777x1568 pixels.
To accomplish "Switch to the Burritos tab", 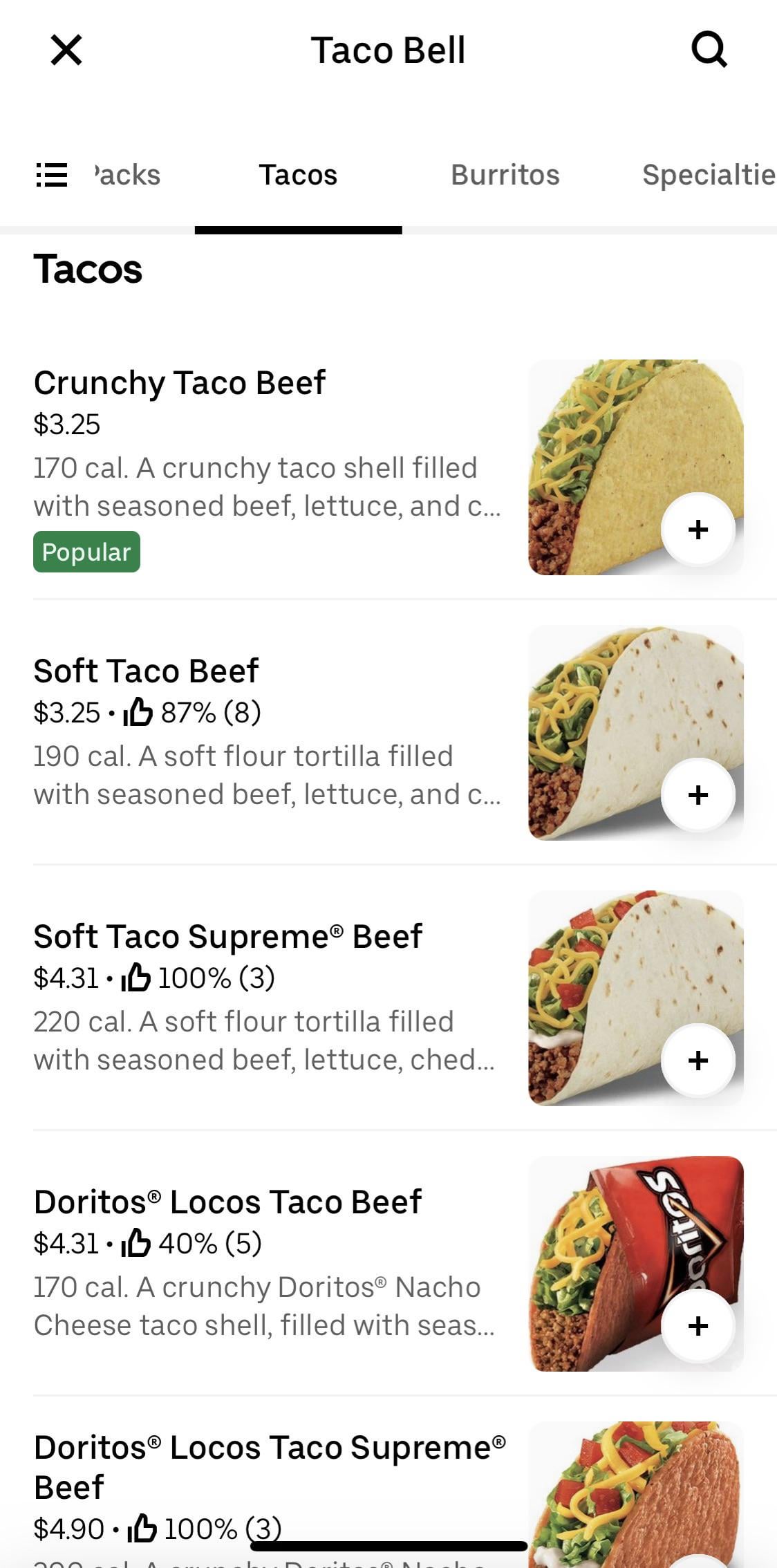I will [x=505, y=175].
